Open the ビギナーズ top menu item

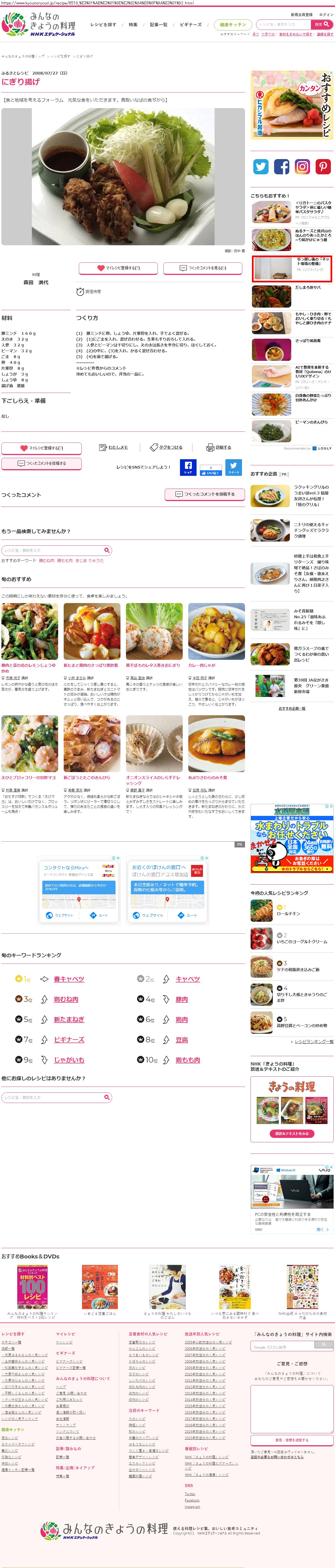tap(190, 25)
